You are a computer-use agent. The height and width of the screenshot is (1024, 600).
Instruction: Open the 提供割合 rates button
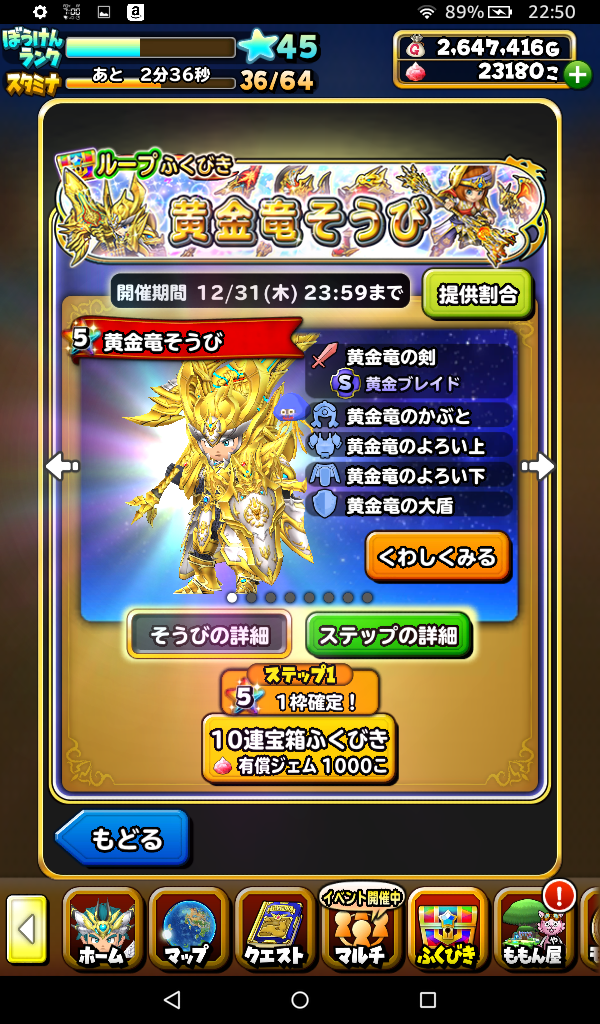478,294
